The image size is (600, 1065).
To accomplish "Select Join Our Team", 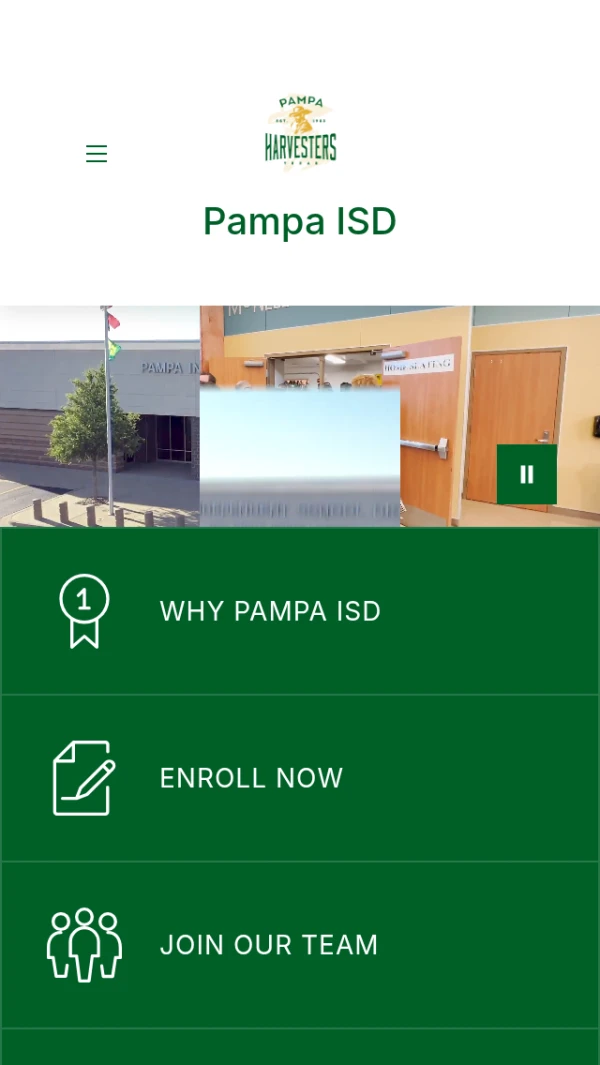I will pos(269,945).
